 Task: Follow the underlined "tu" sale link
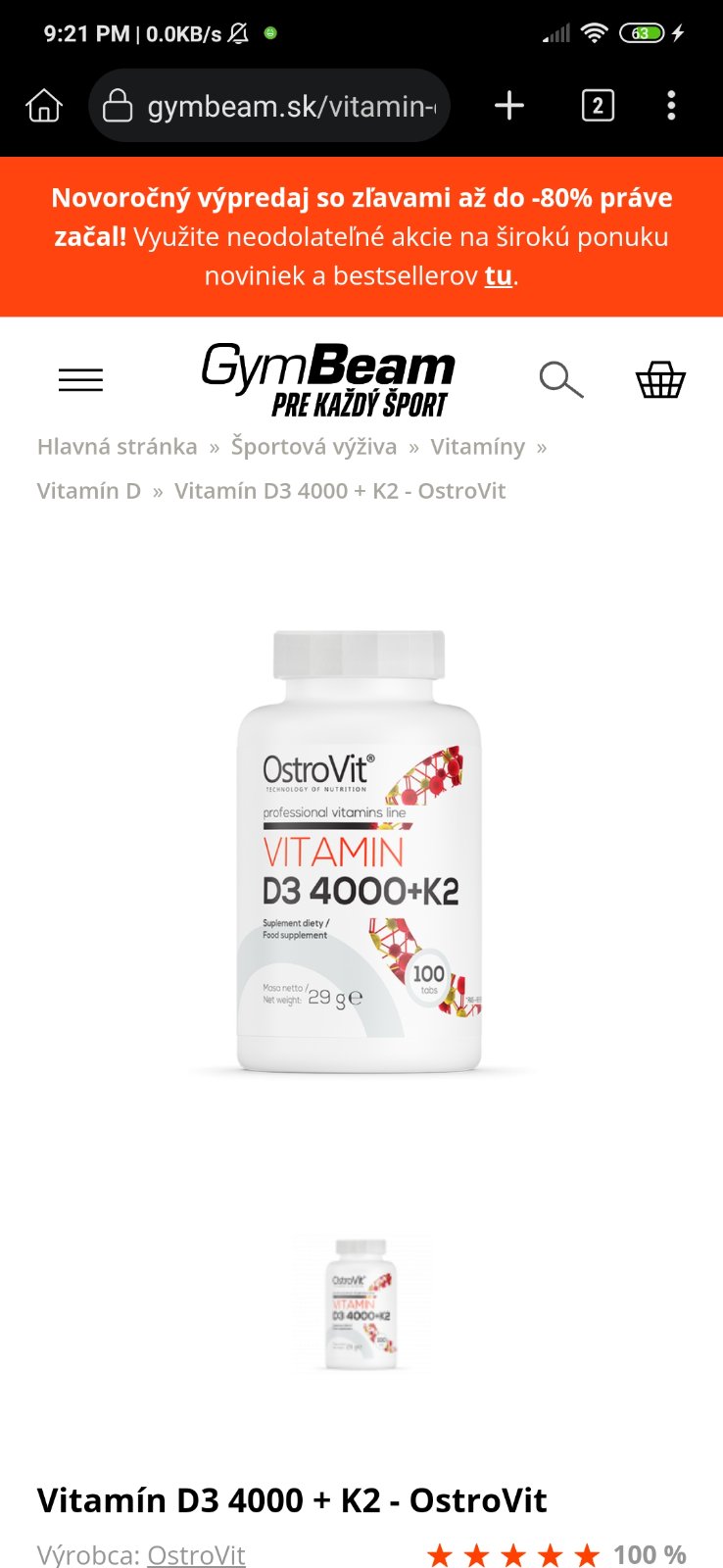[498, 276]
